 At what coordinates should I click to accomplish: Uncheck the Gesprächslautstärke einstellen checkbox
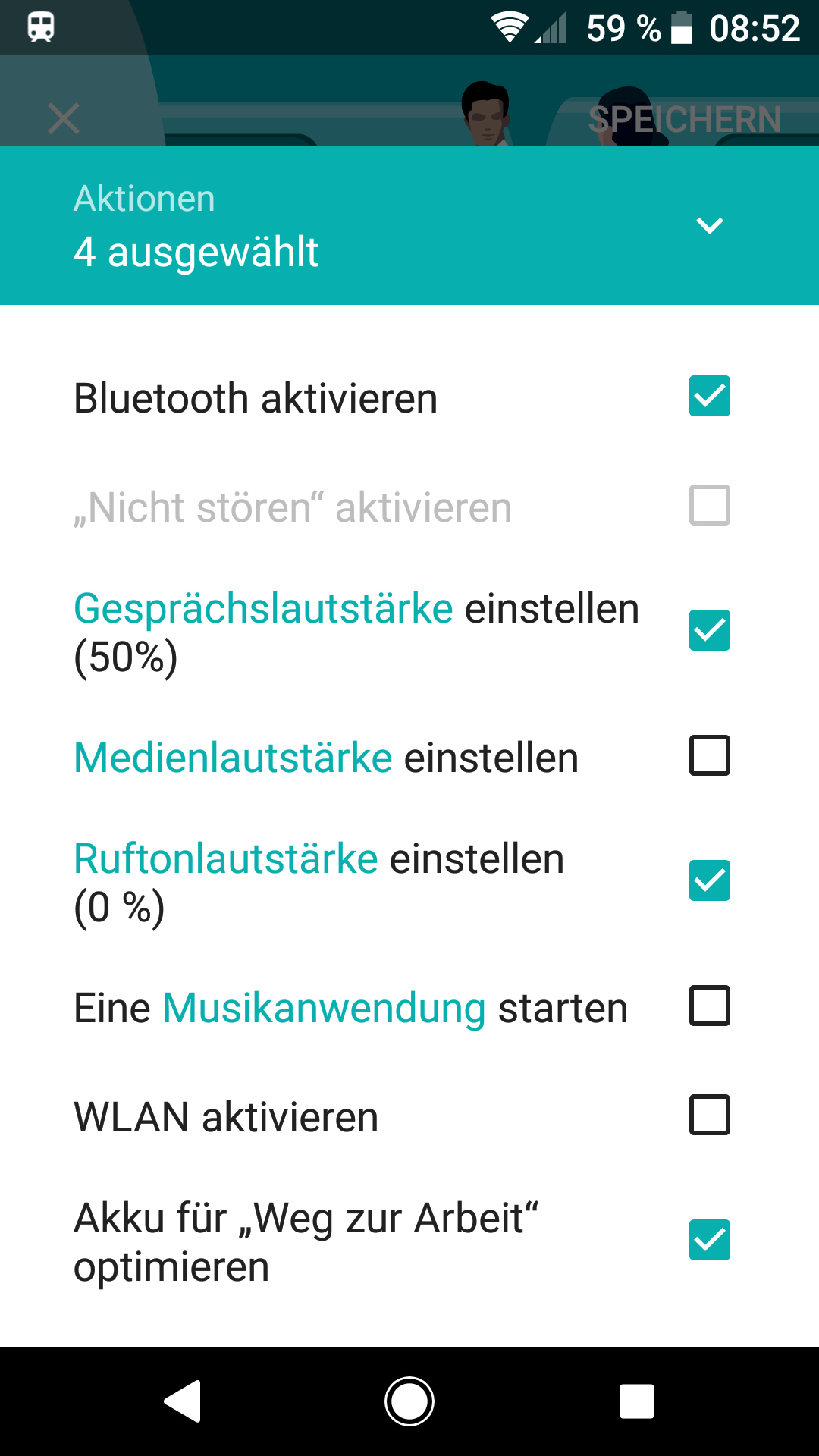pyautogui.click(x=710, y=630)
